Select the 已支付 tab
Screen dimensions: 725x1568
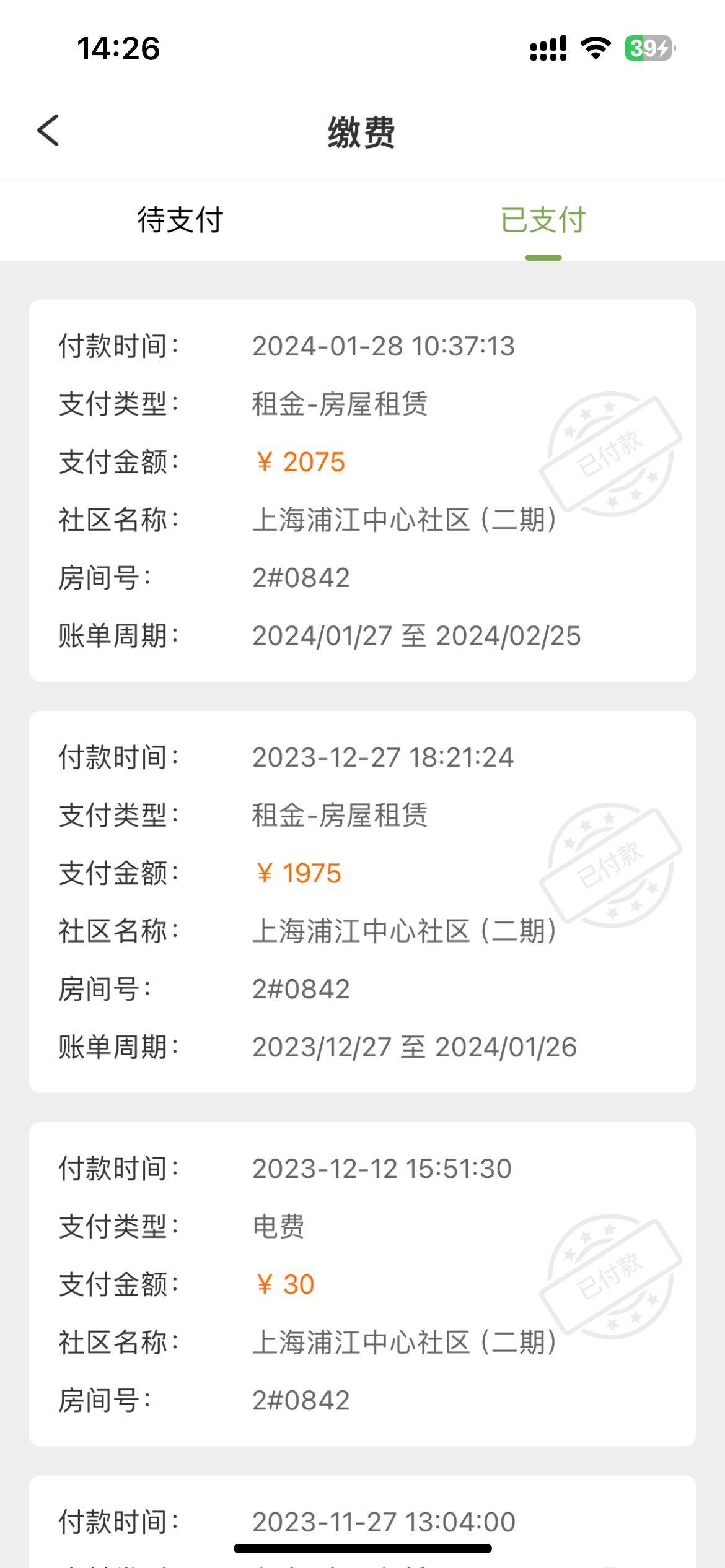[x=543, y=220]
